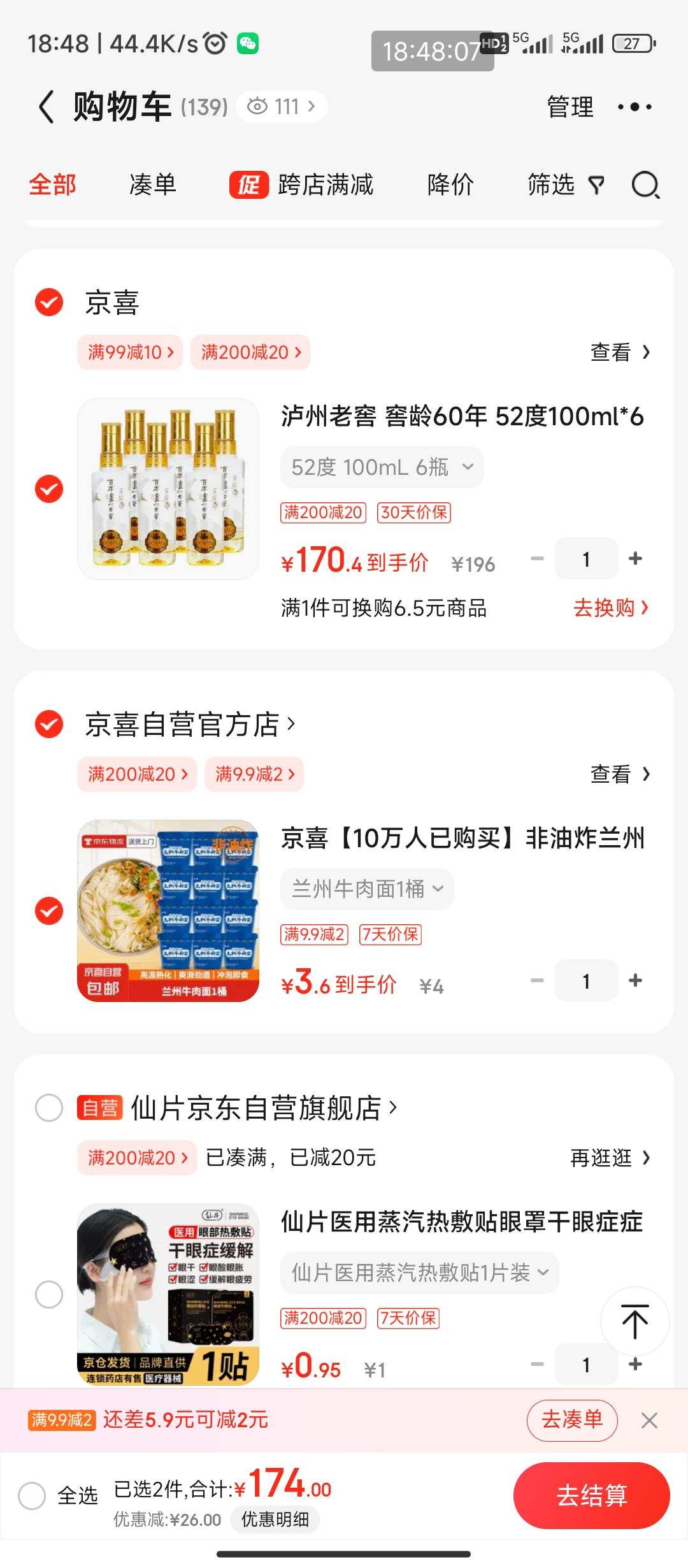Viewport: 688px width, 1568px height.
Task: Tap the 促 promotion badge icon
Action: point(248,185)
